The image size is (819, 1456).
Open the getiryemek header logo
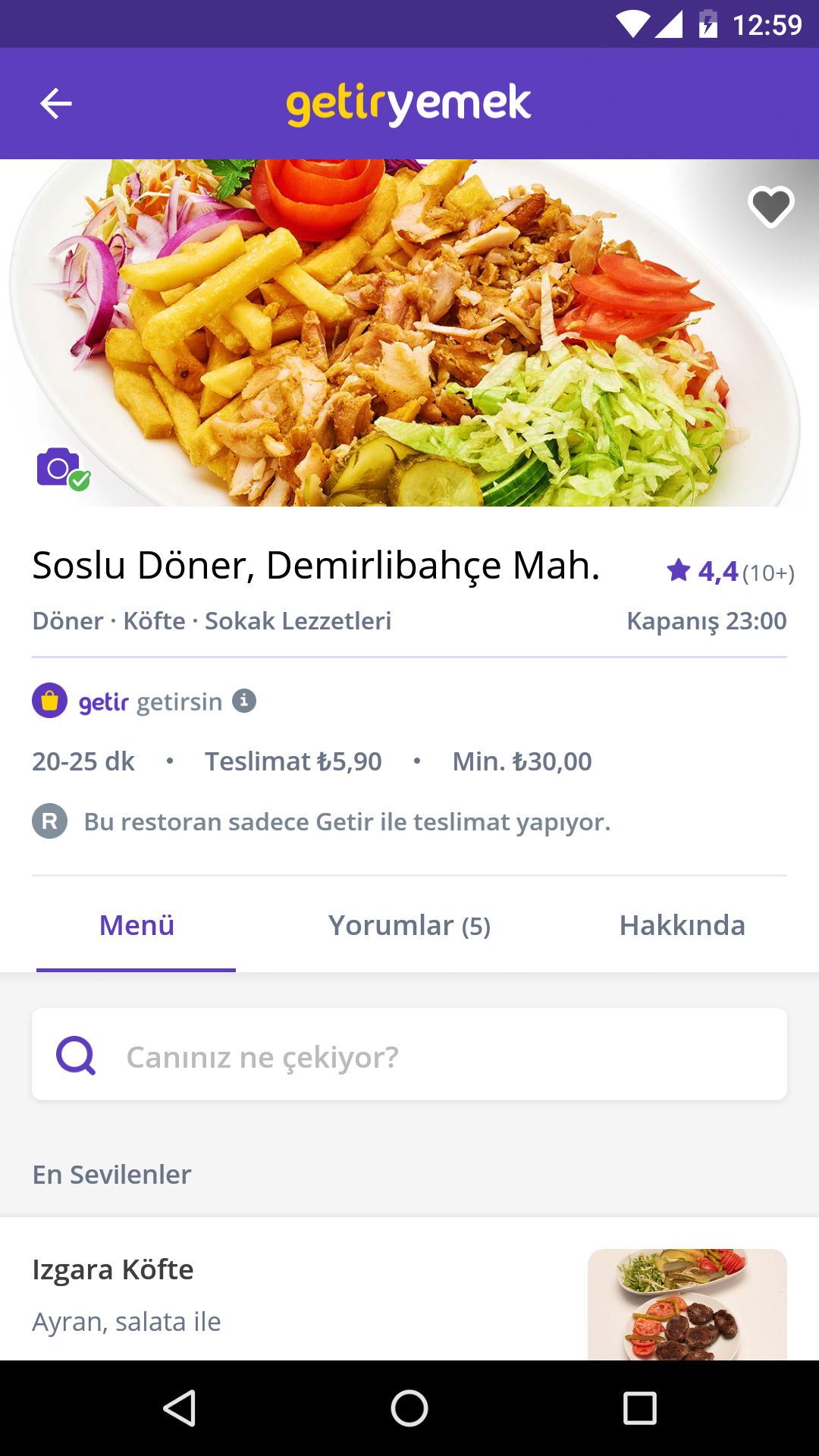pos(409,103)
